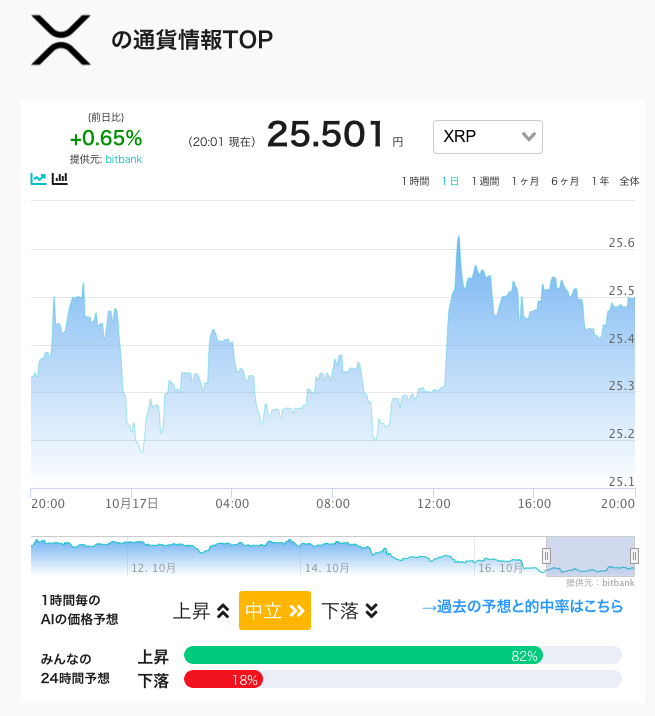Open the bitbank provider link

pyautogui.click(x=123, y=159)
